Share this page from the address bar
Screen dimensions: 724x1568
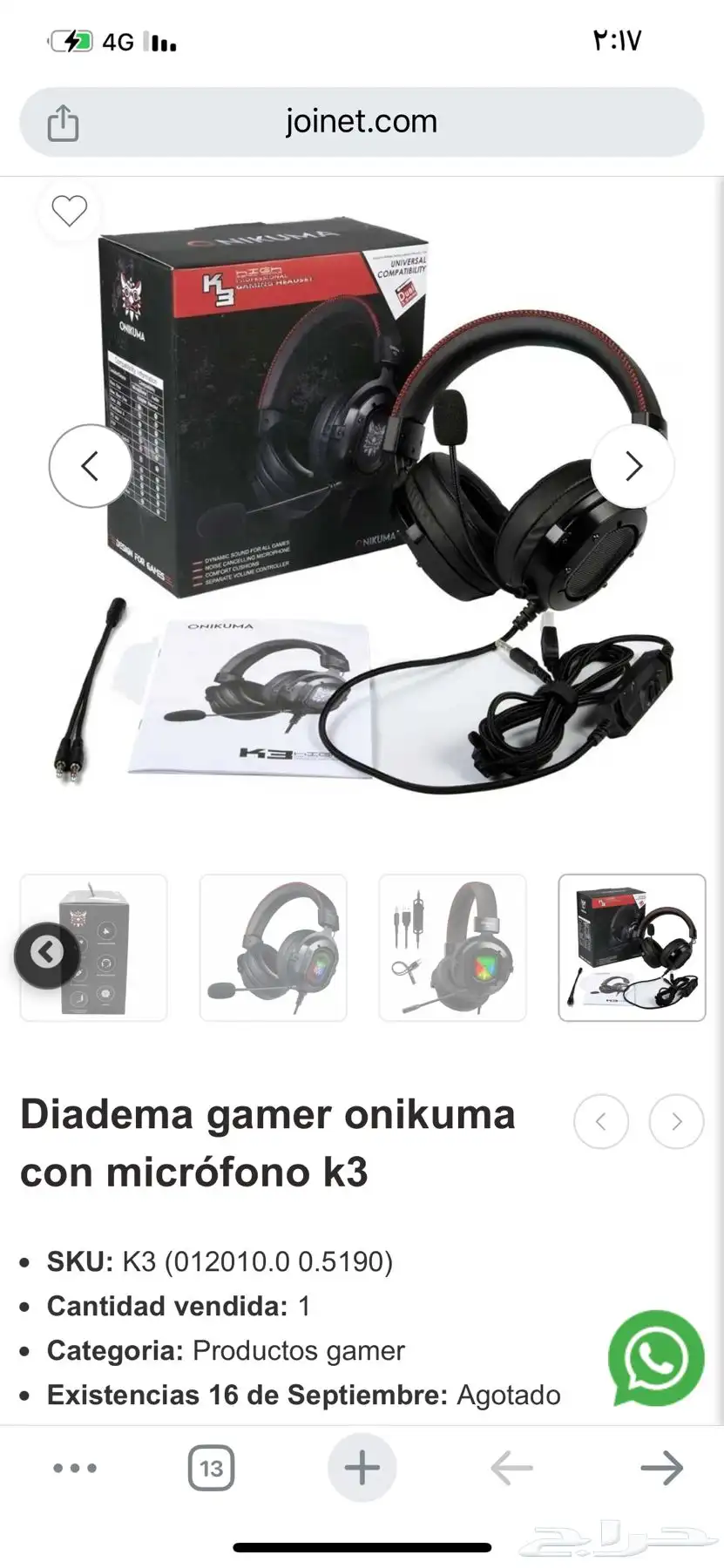(x=63, y=123)
